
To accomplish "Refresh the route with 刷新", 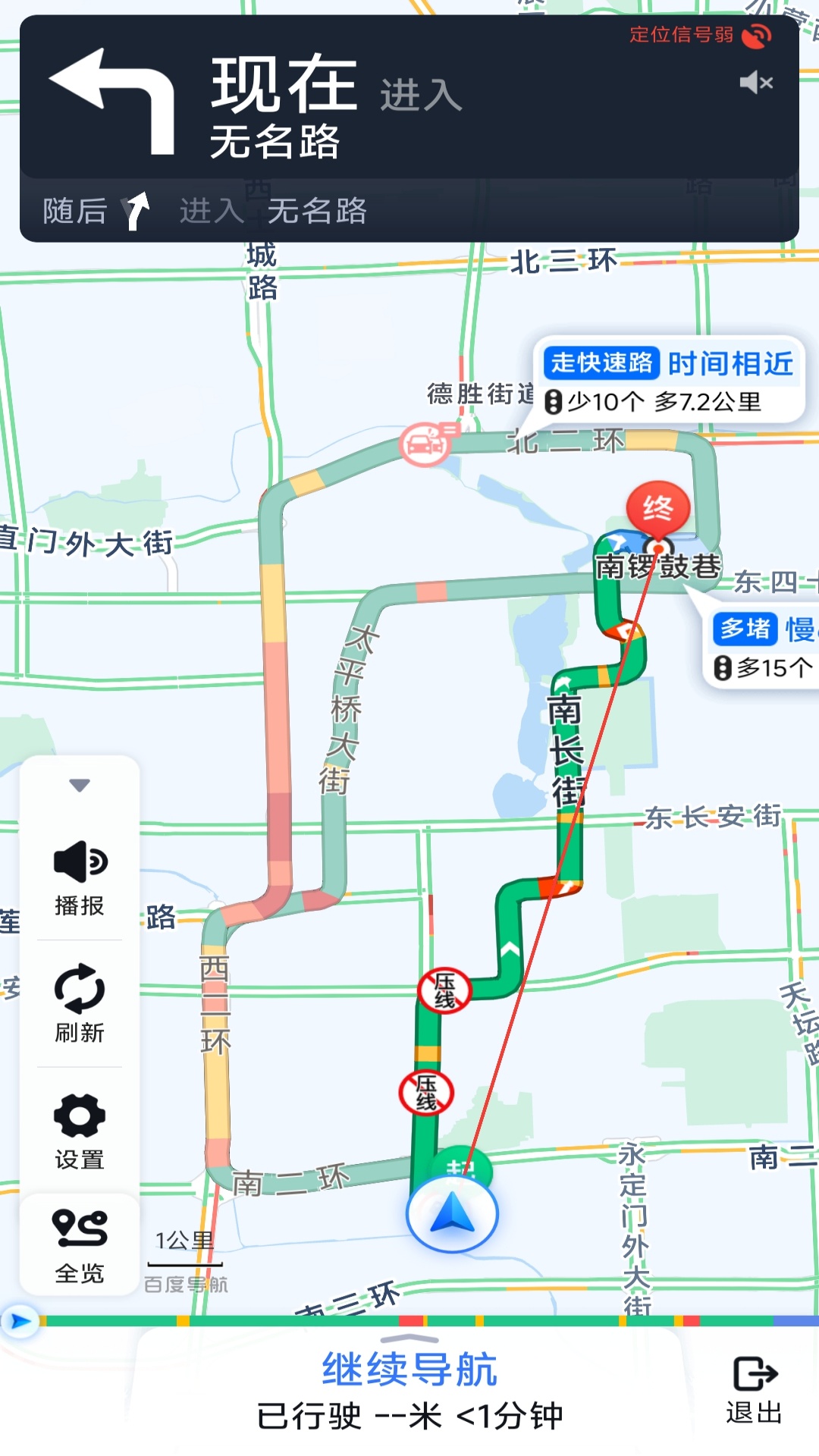I will click(80, 1004).
